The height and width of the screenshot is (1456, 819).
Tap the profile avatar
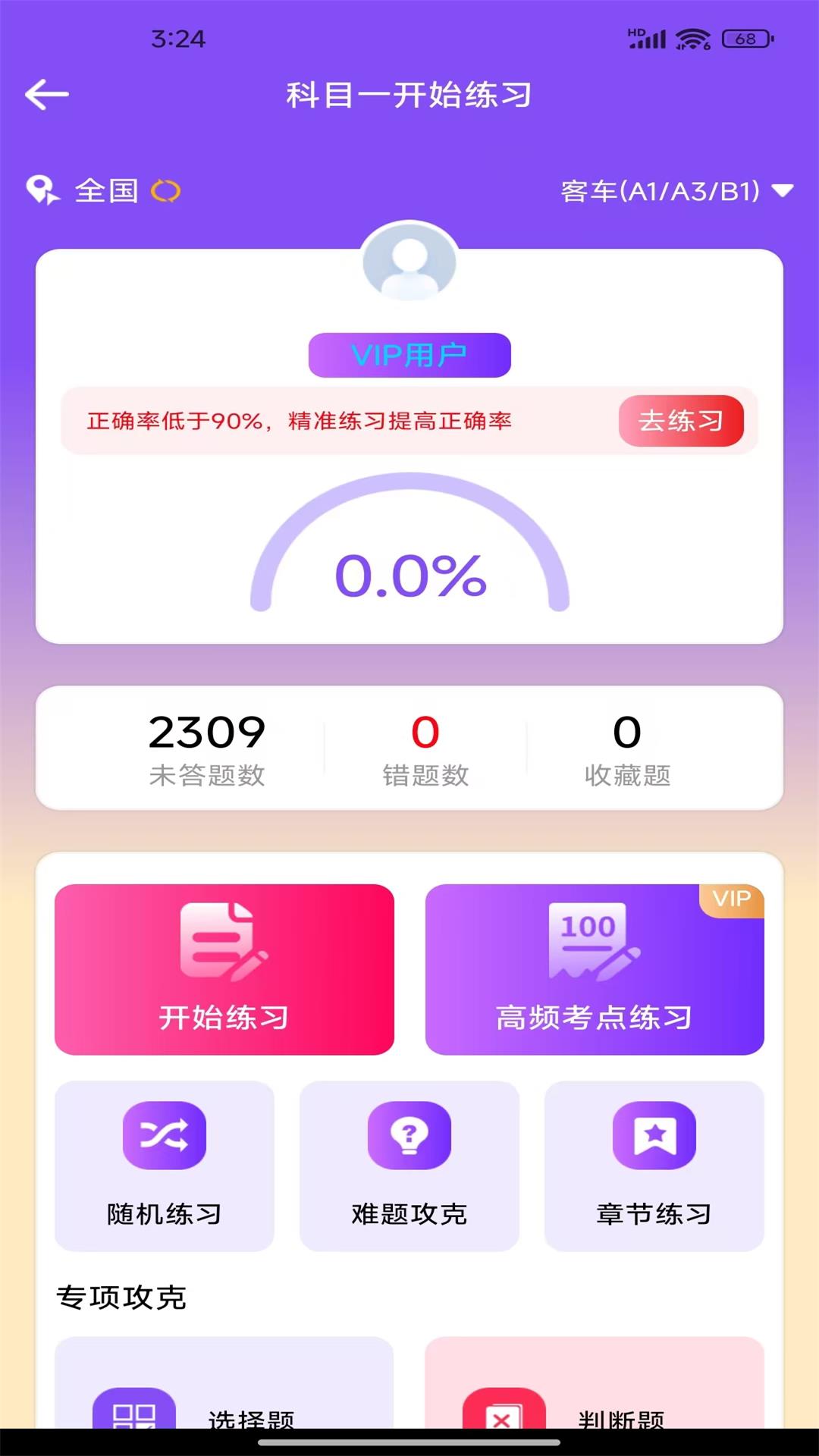coord(409,263)
